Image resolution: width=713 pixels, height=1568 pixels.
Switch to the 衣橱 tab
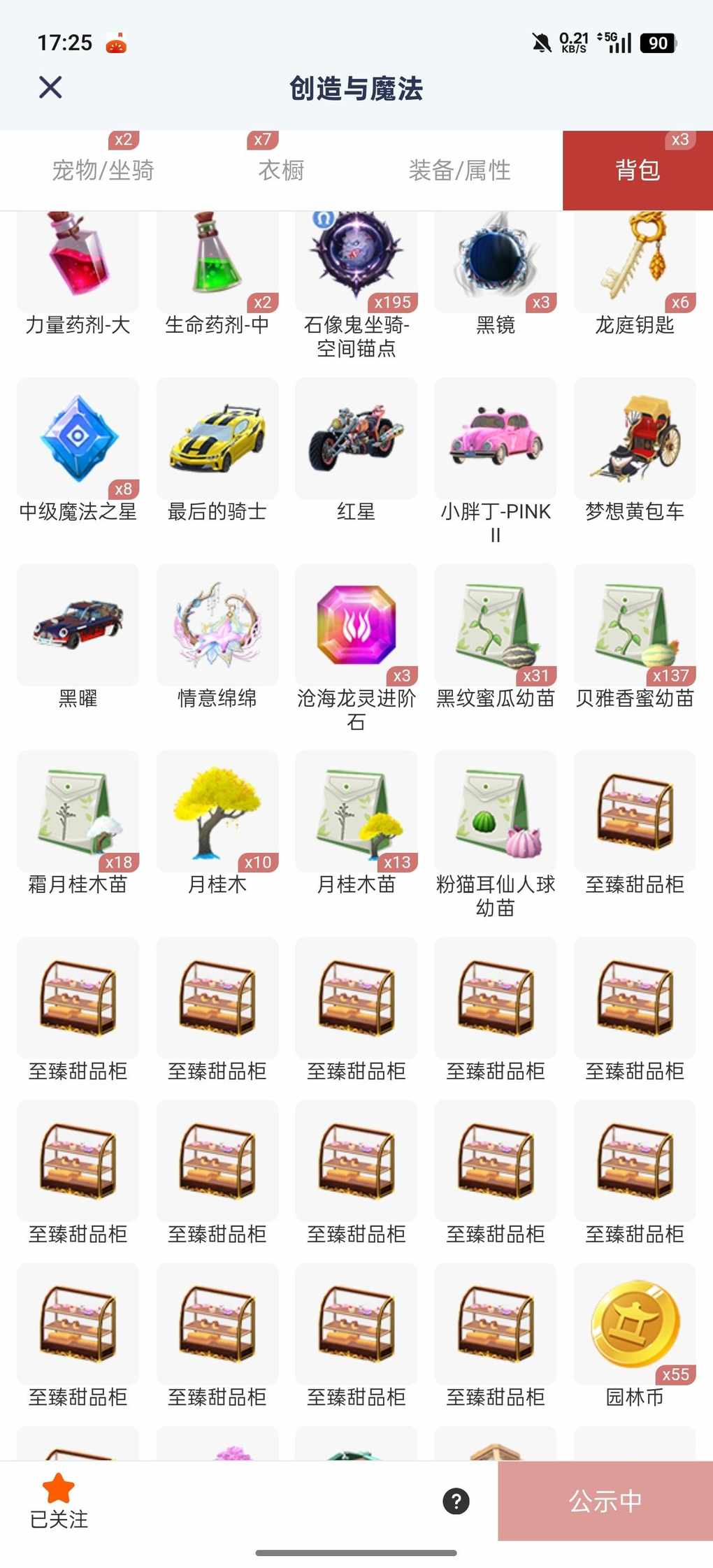(281, 170)
